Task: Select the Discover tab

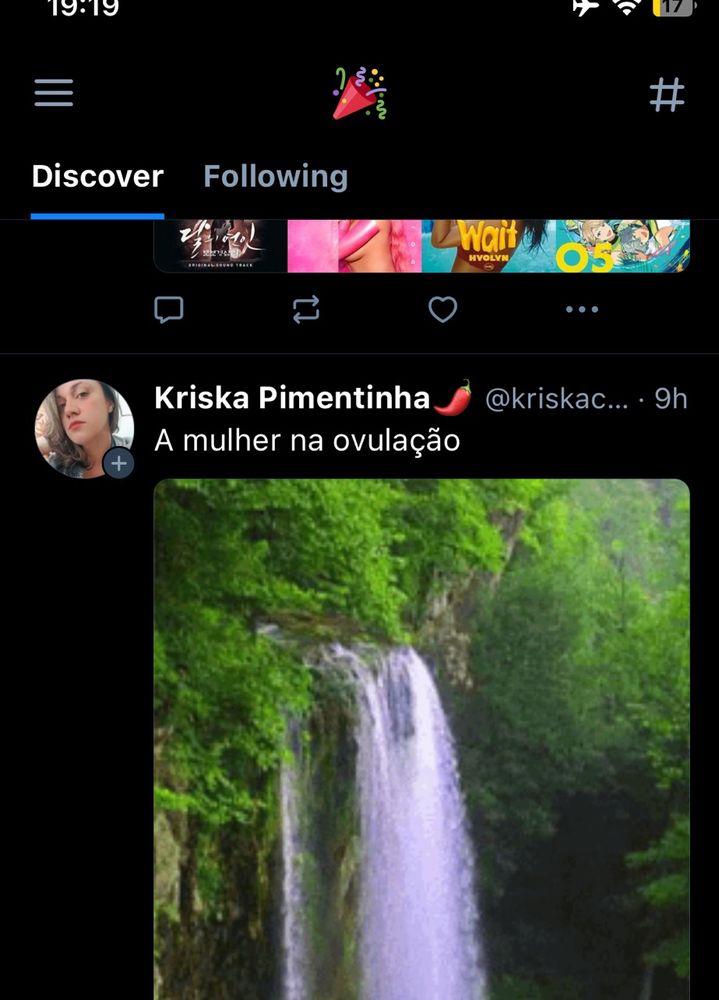Action: (x=97, y=177)
